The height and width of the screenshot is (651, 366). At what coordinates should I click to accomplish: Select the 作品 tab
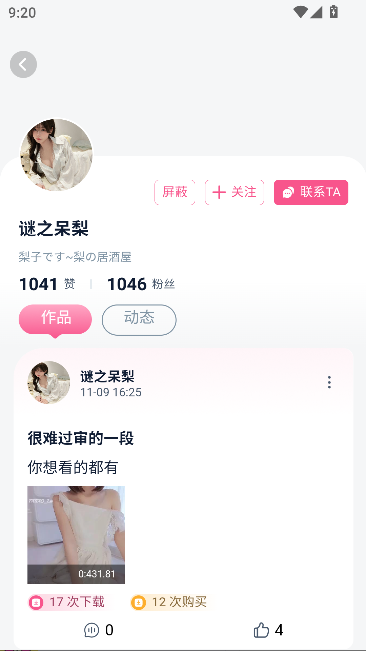click(x=55, y=319)
